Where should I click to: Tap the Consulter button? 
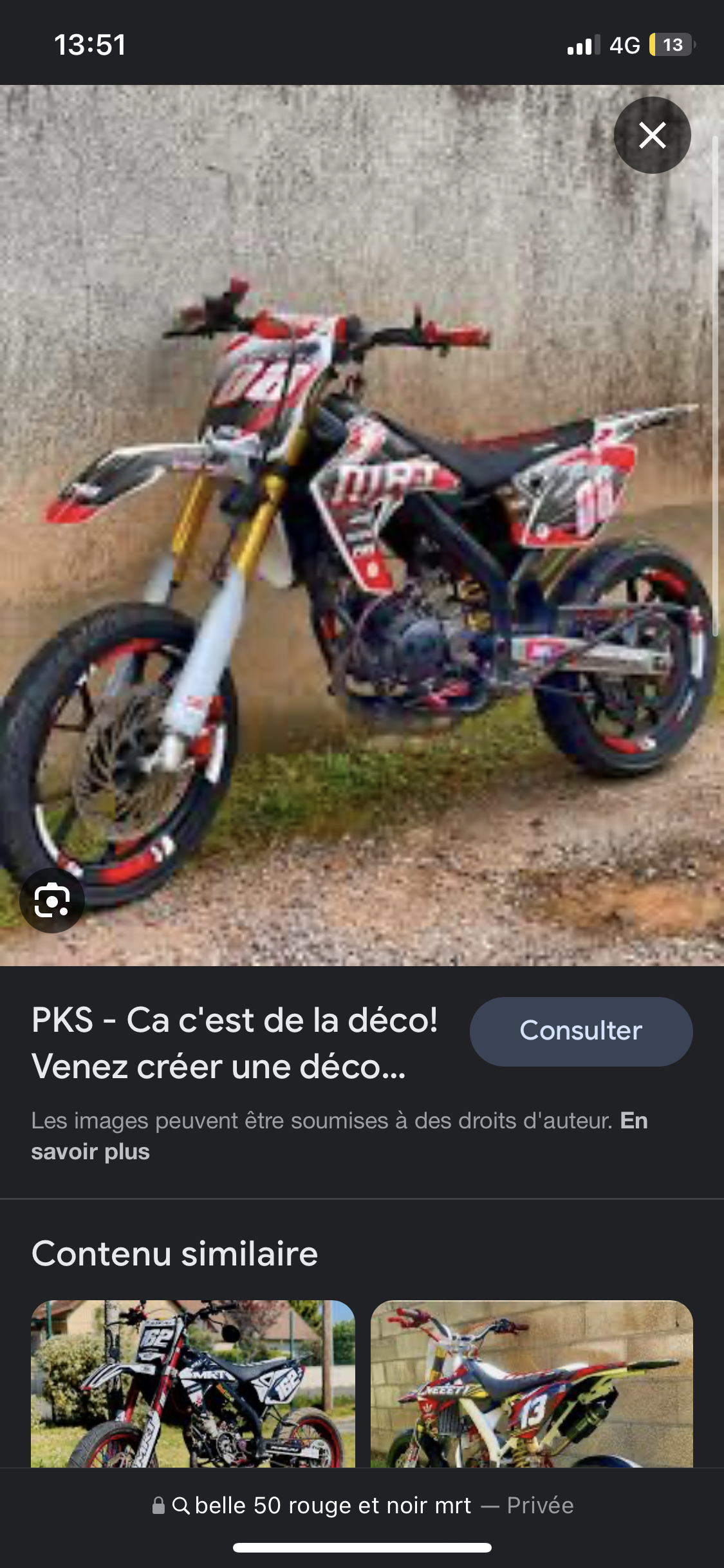tap(580, 1031)
